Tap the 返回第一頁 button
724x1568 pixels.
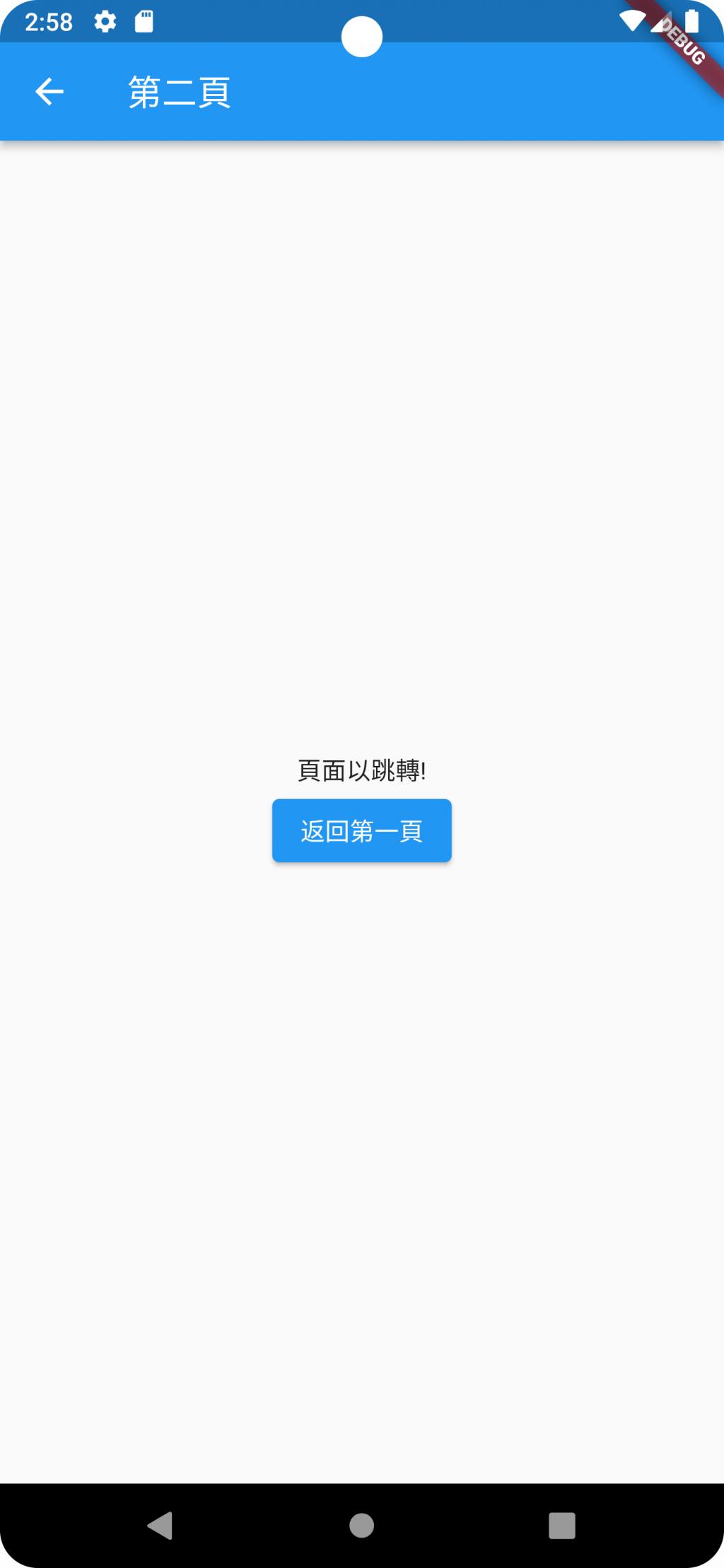coord(361,830)
